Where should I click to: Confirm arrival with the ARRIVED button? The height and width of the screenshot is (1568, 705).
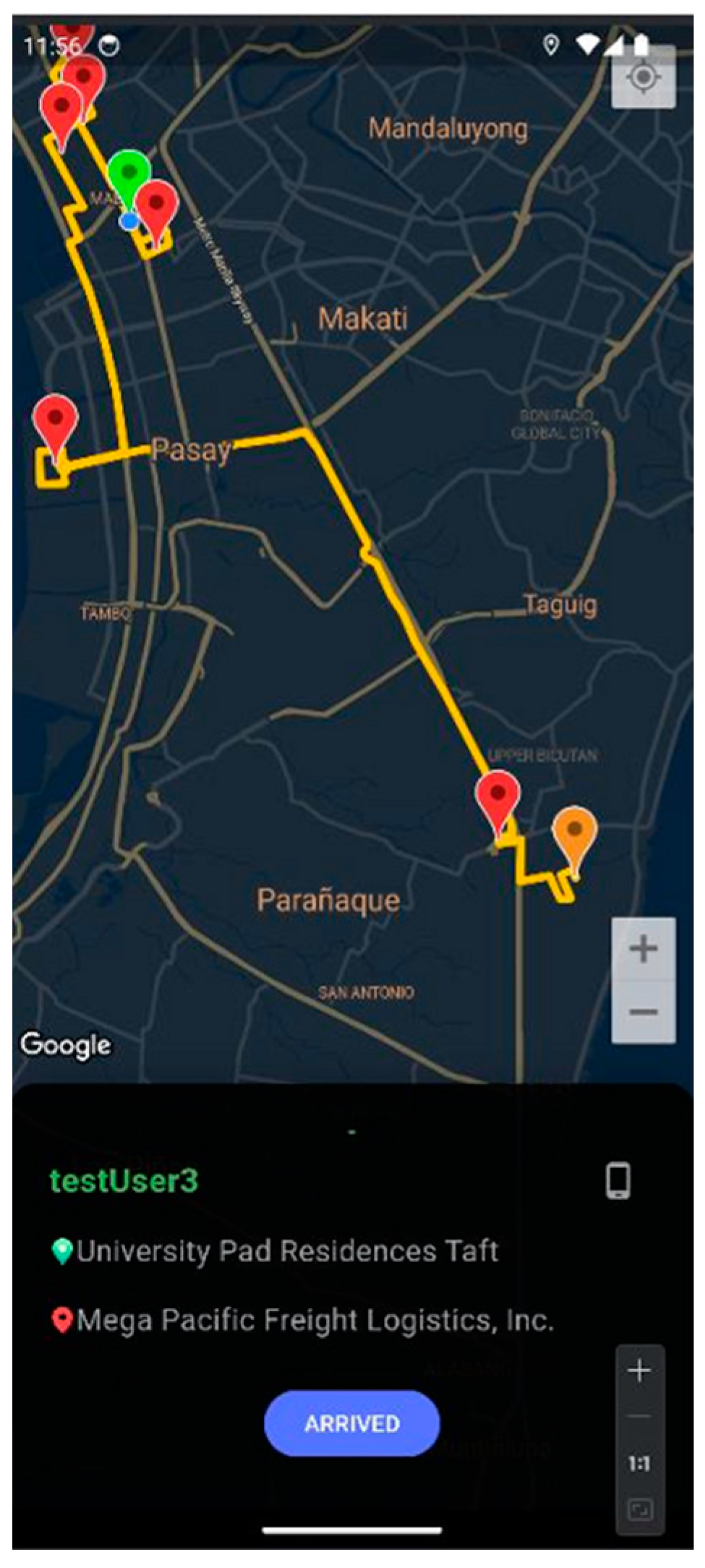click(x=351, y=1423)
